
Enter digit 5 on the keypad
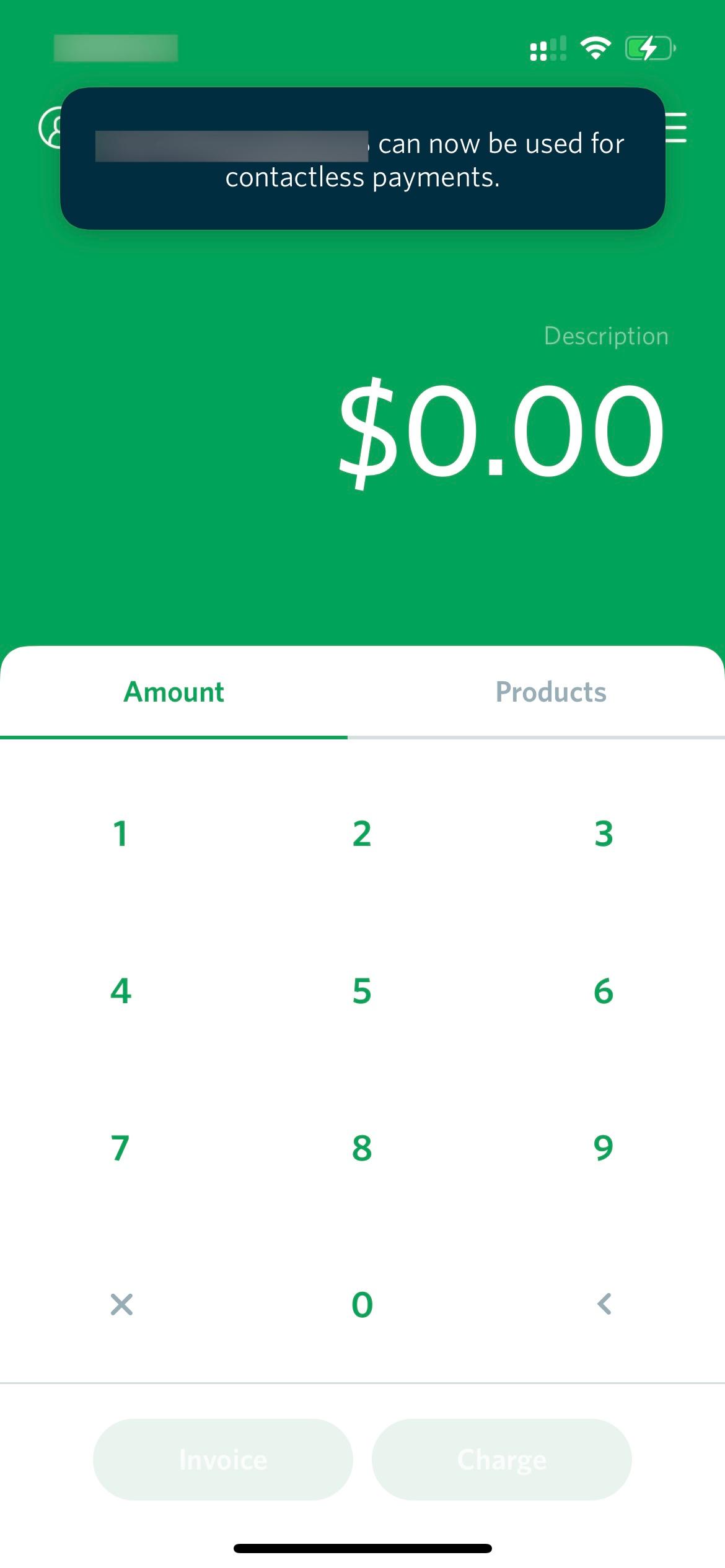pos(362,991)
